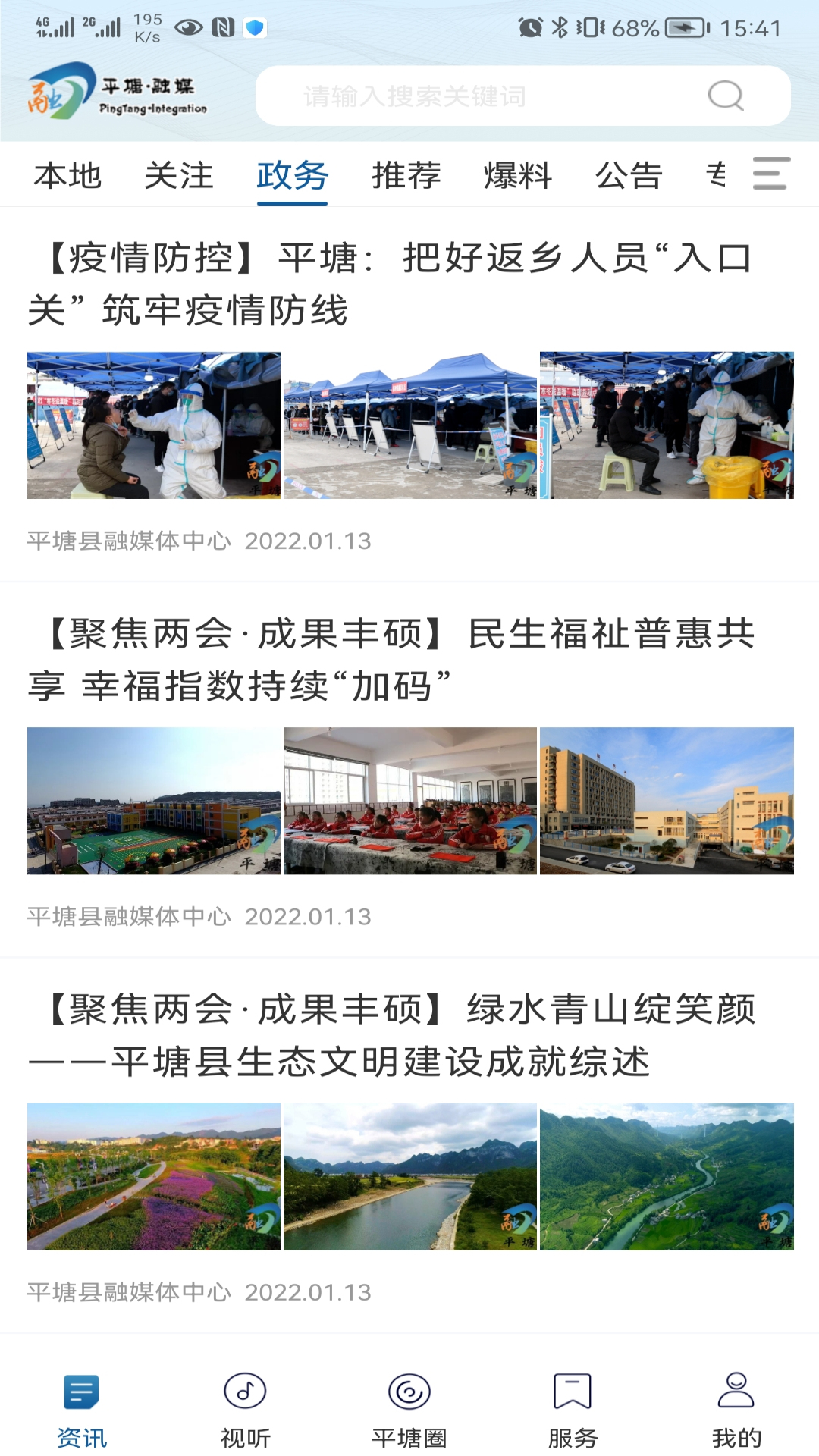819x1456 pixels.
Task: Switch to the 关注 tab
Action: [x=179, y=176]
